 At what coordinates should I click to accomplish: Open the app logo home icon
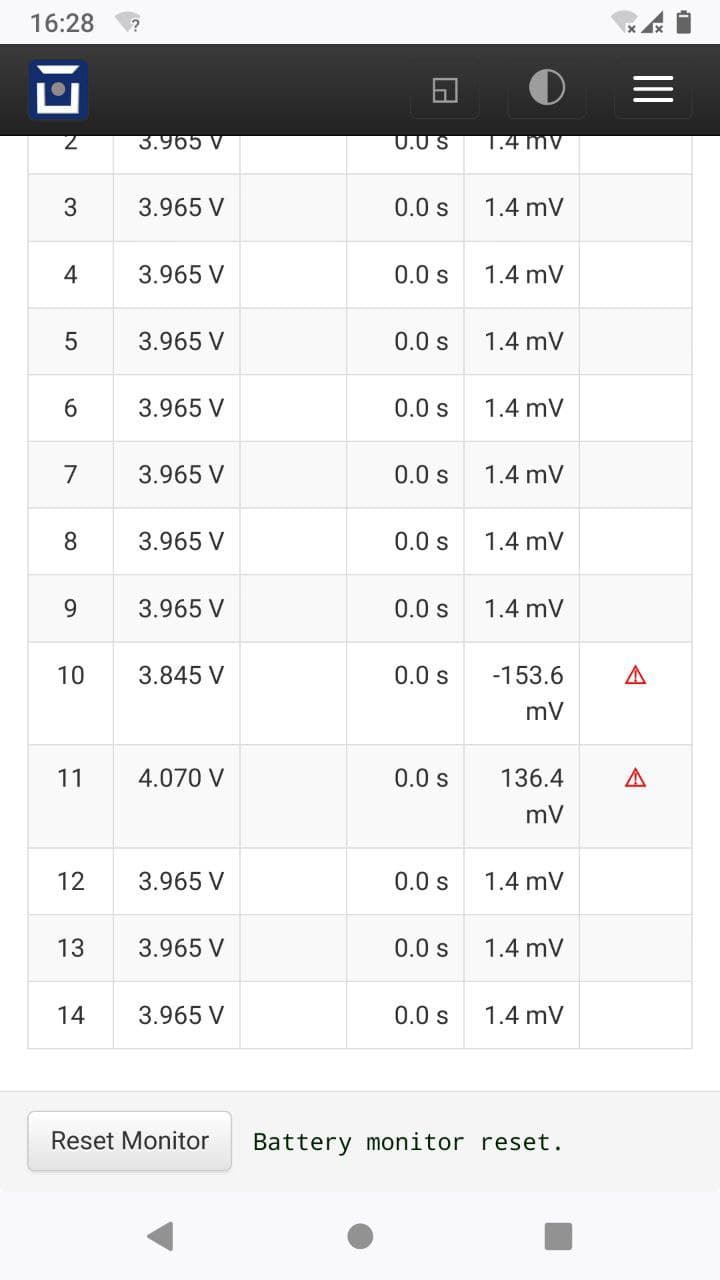point(58,90)
